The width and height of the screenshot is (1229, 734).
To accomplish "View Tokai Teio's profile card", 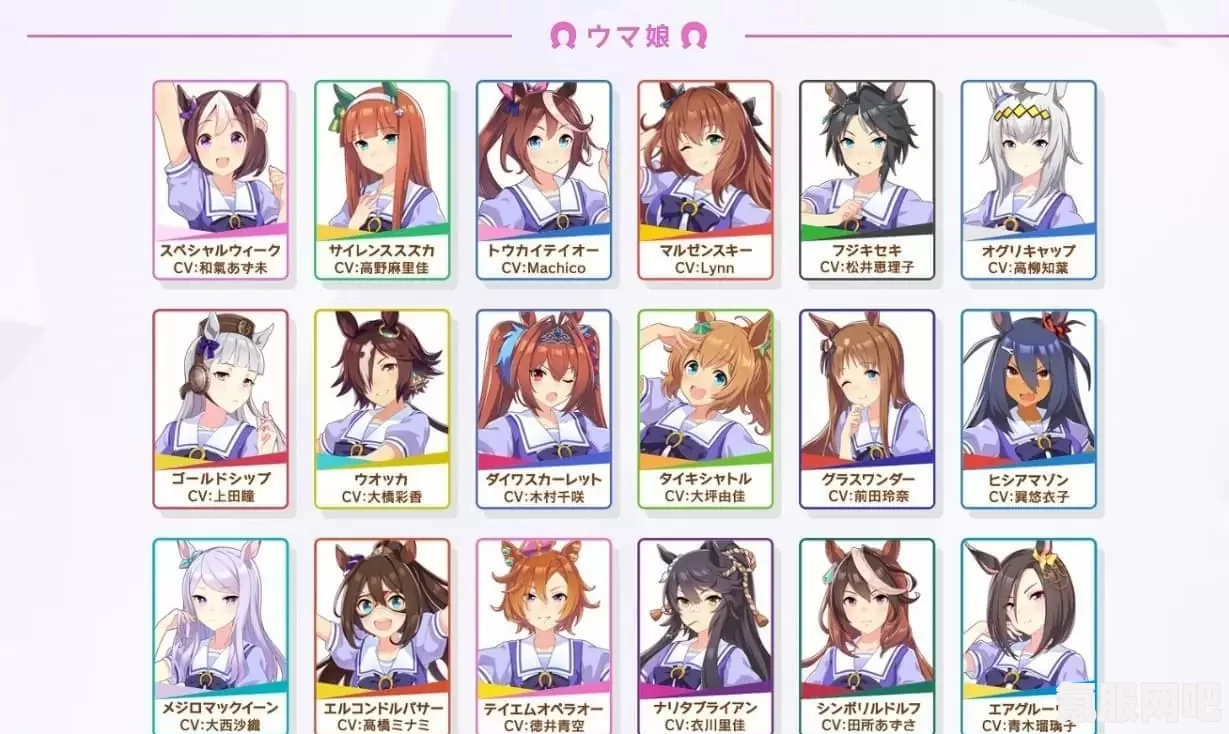I will pyautogui.click(x=543, y=180).
